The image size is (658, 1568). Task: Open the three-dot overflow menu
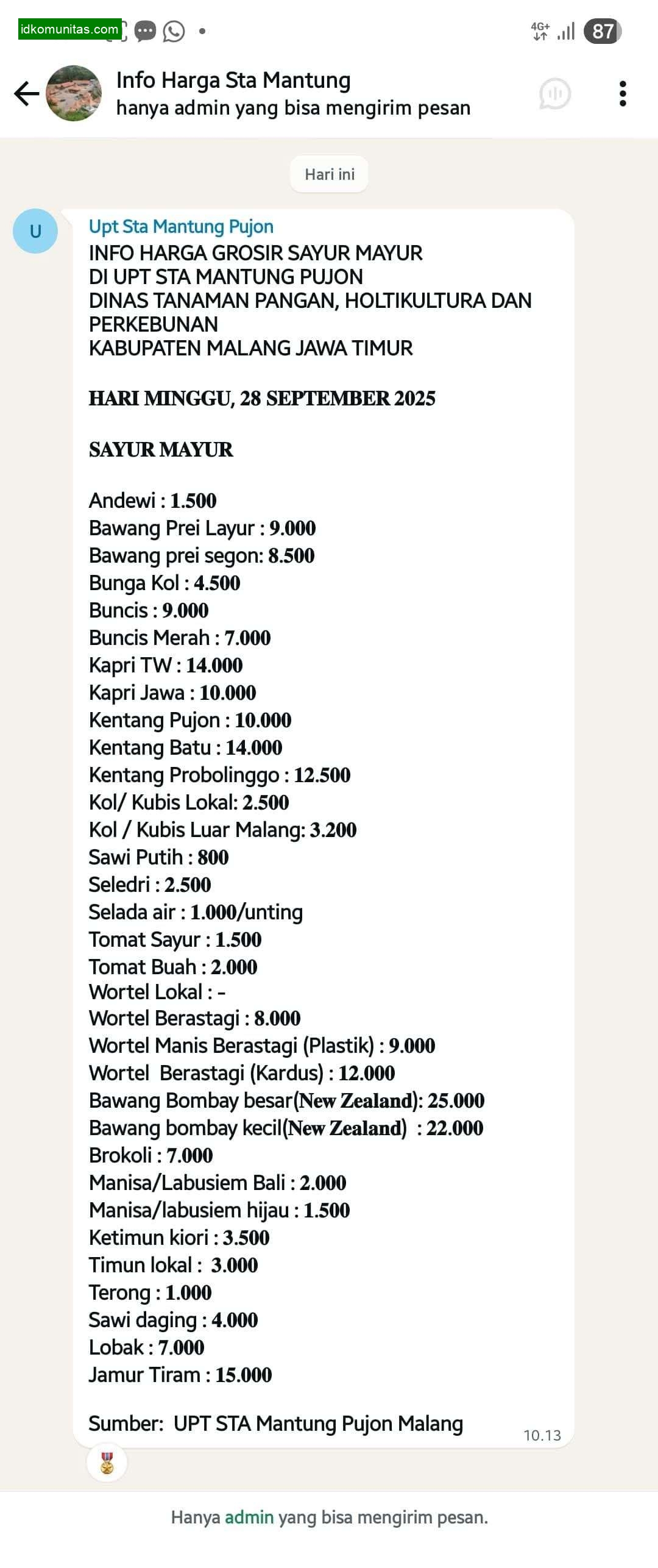click(622, 94)
